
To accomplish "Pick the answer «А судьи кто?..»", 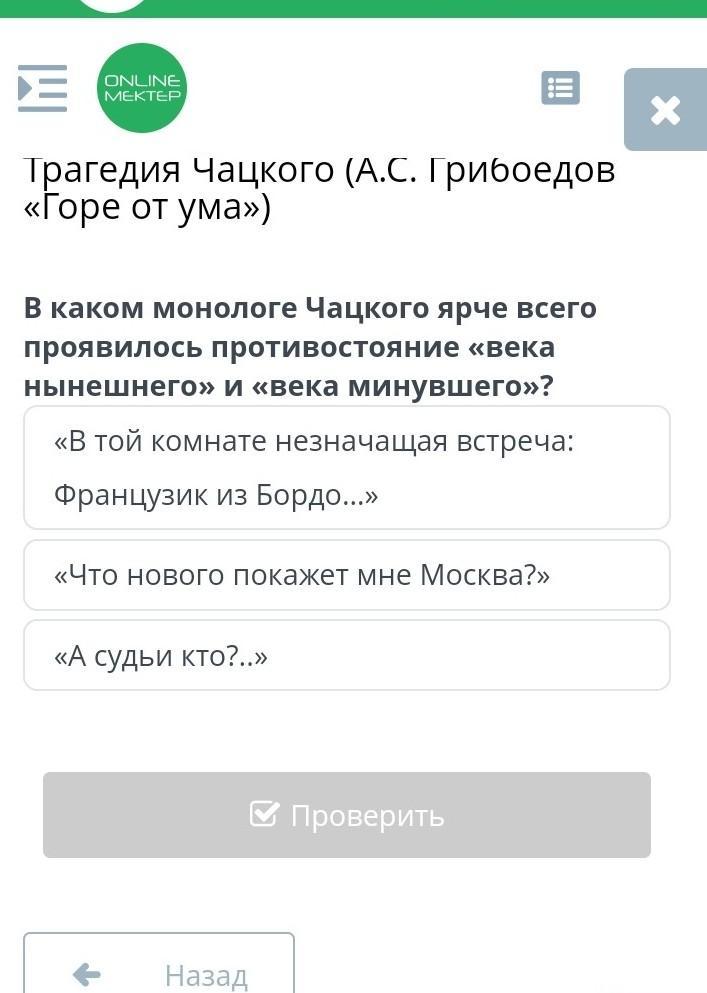I will pyautogui.click(x=346, y=655).
